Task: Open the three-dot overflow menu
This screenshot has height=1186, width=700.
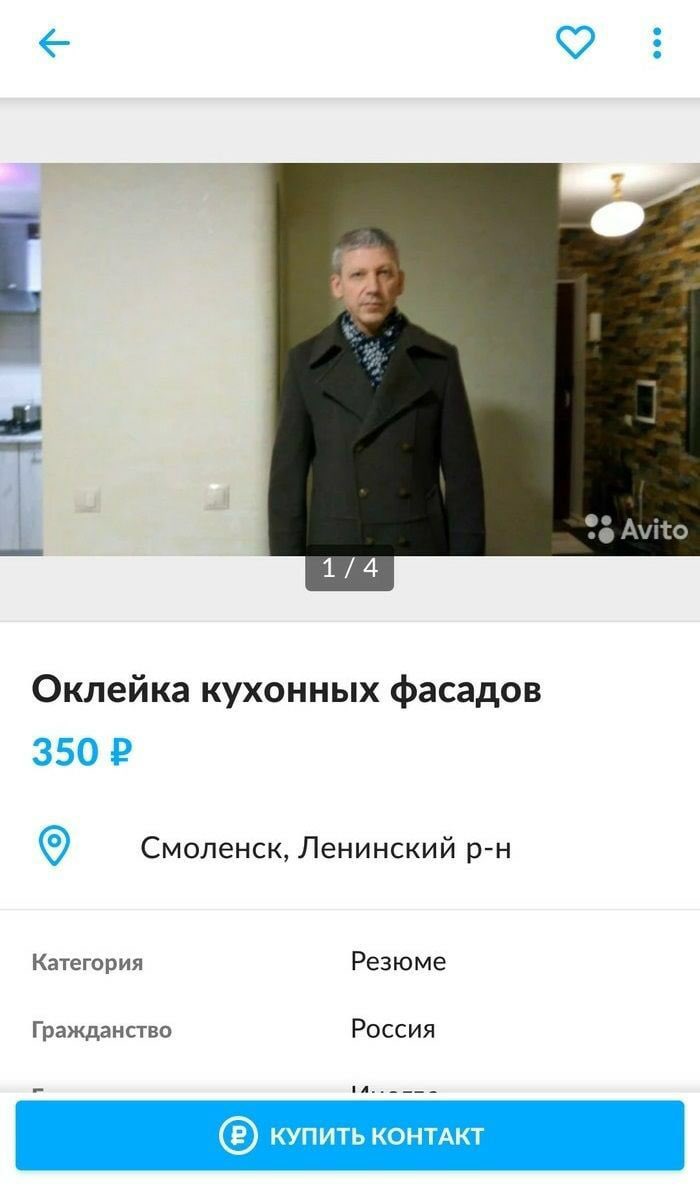Action: coord(657,43)
